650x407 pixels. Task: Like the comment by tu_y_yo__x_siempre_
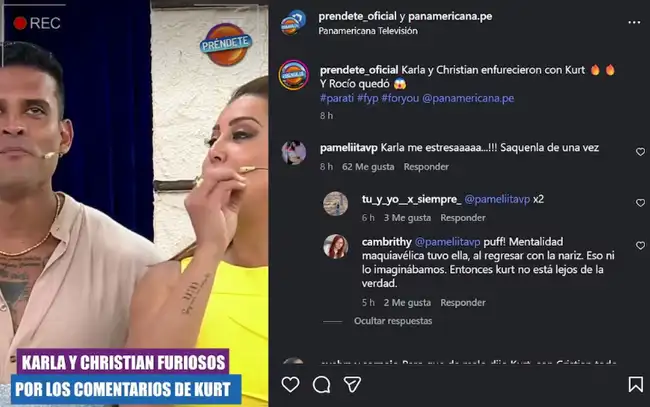pyautogui.click(x=640, y=203)
